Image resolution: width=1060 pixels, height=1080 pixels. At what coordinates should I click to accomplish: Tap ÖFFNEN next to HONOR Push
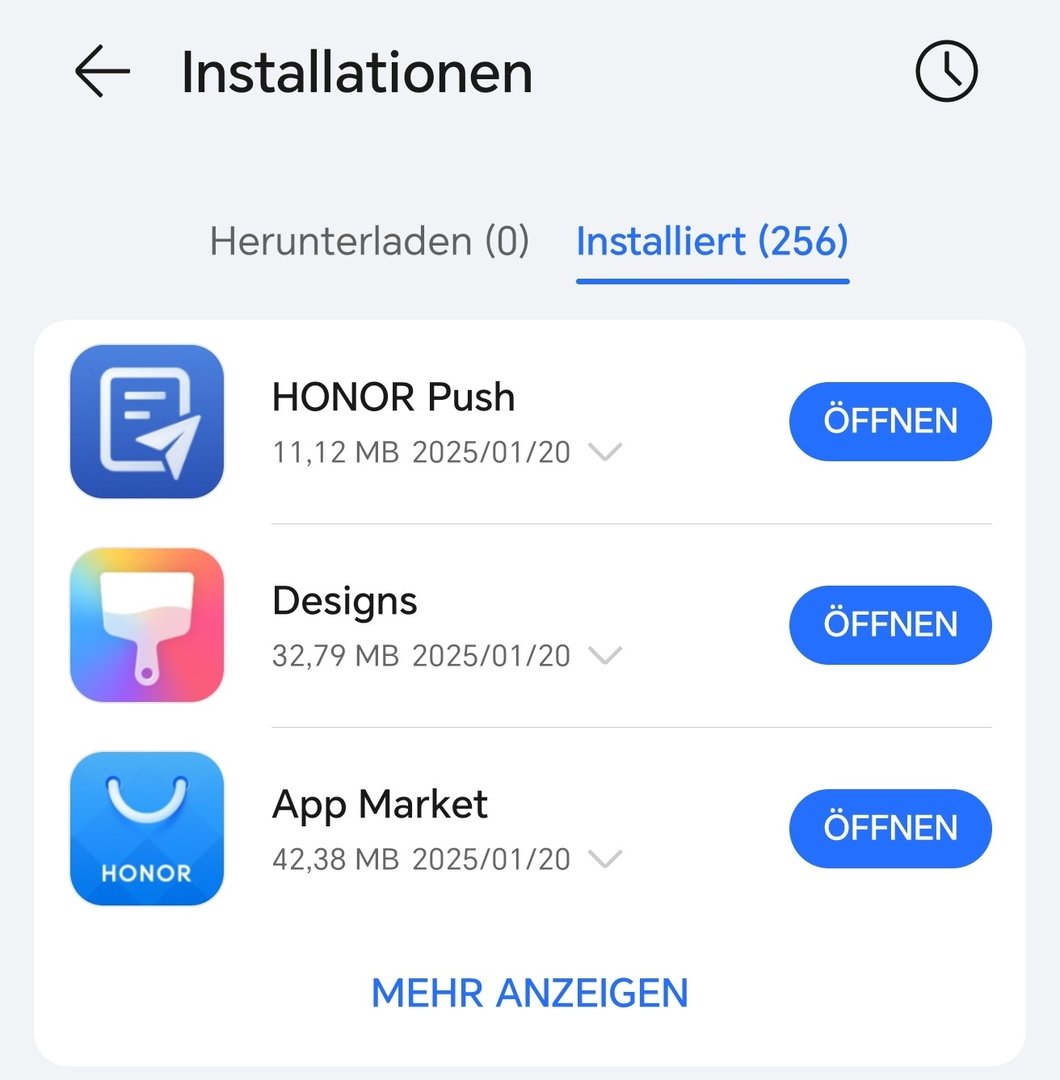click(890, 421)
